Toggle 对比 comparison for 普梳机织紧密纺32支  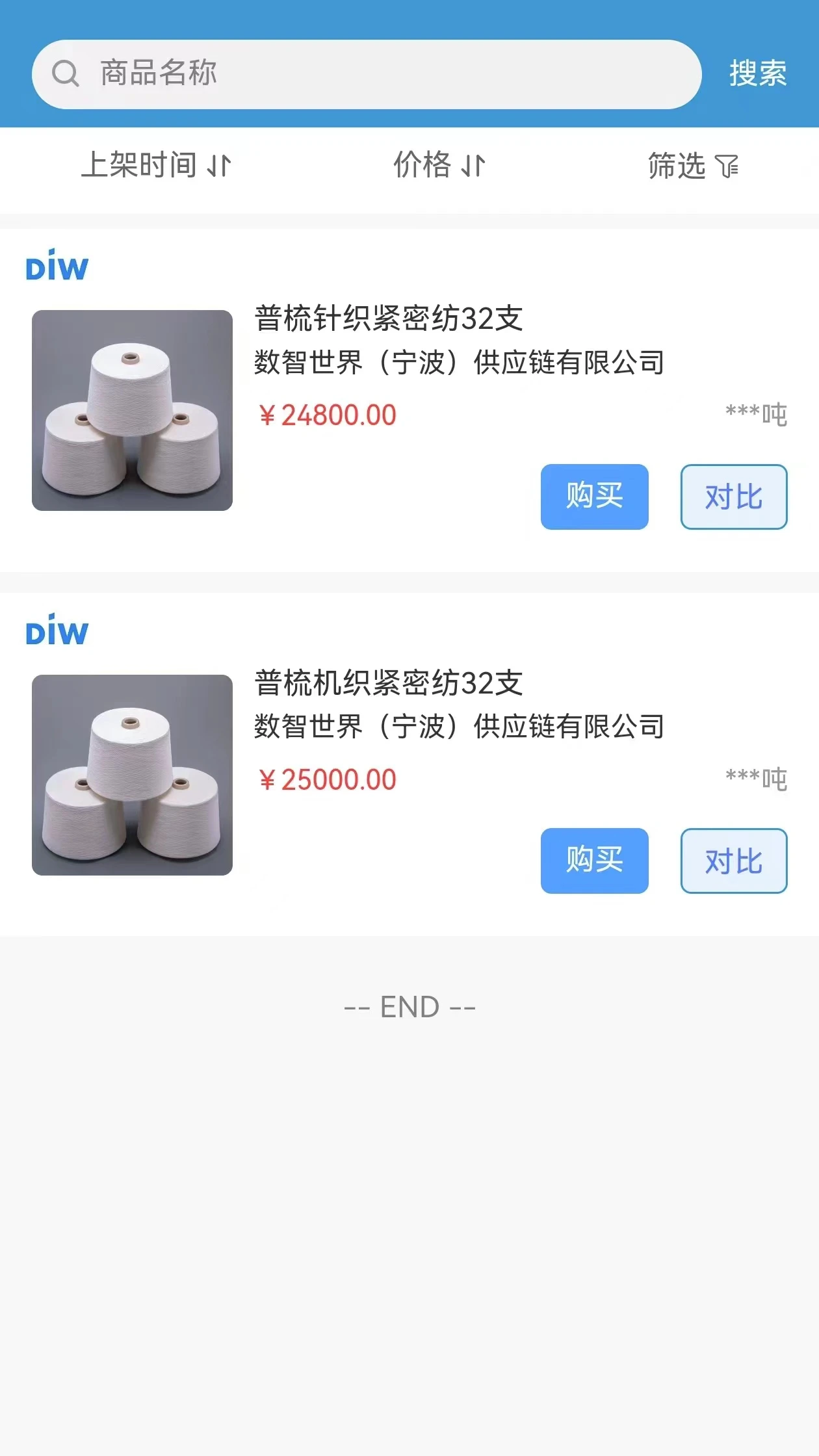pyautogui.click(x=734, y=862)
